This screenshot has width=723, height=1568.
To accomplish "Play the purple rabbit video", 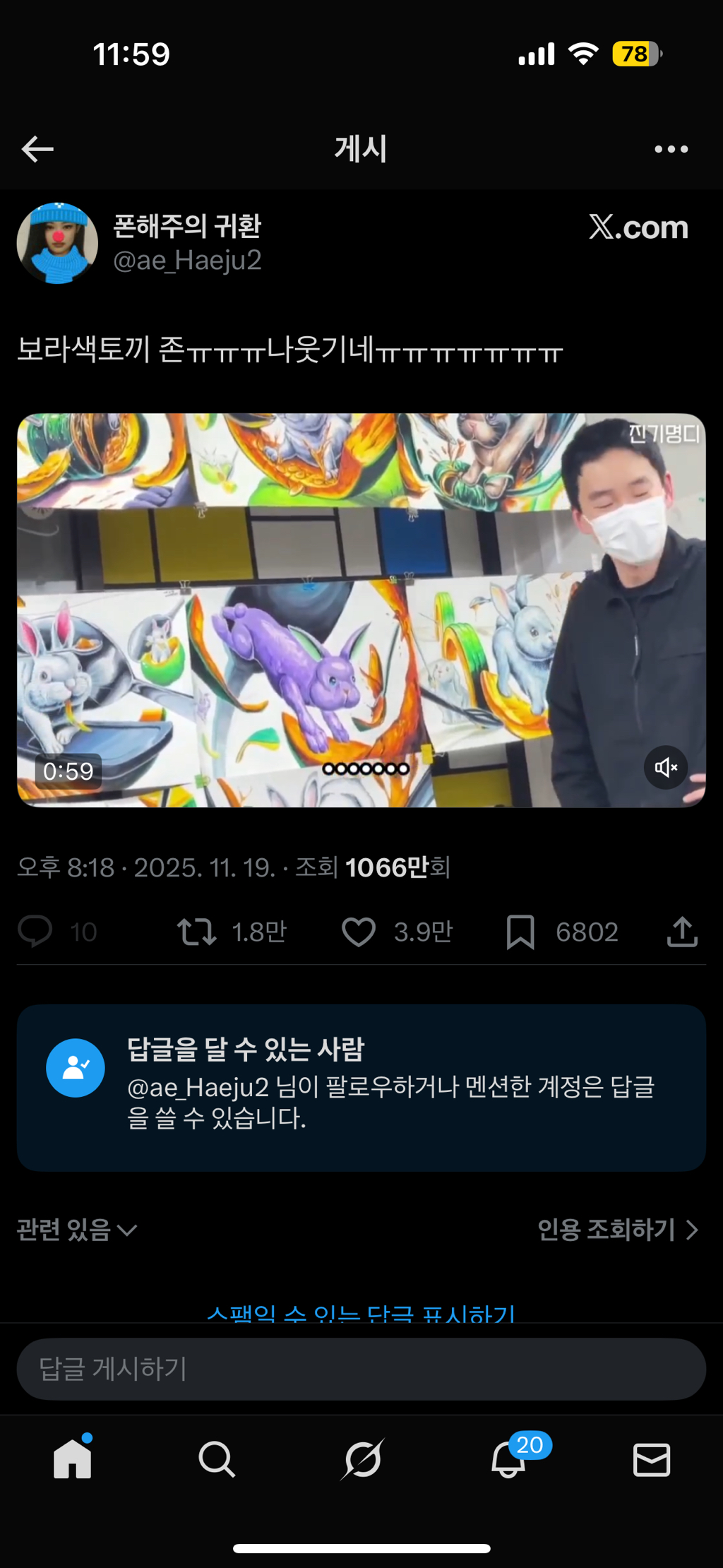I will pos(361,610).
